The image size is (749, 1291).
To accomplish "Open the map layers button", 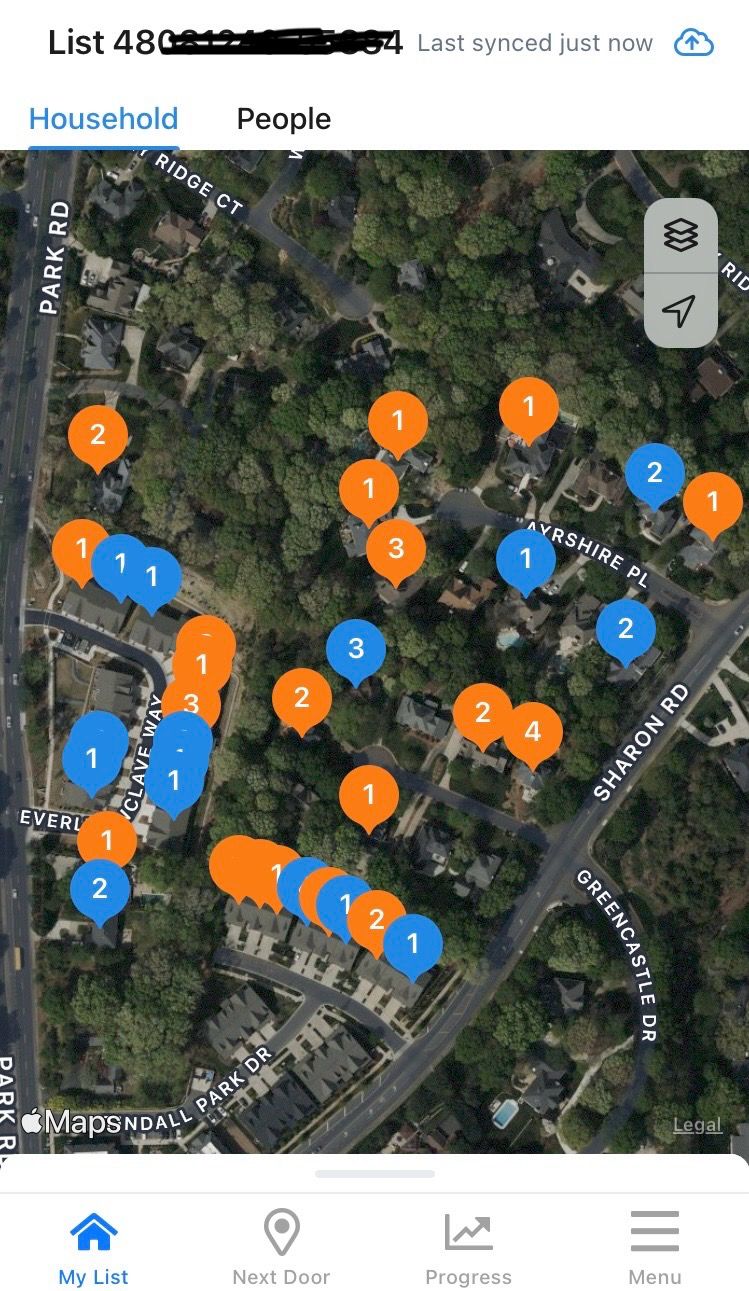I will [x=681, y=236].
